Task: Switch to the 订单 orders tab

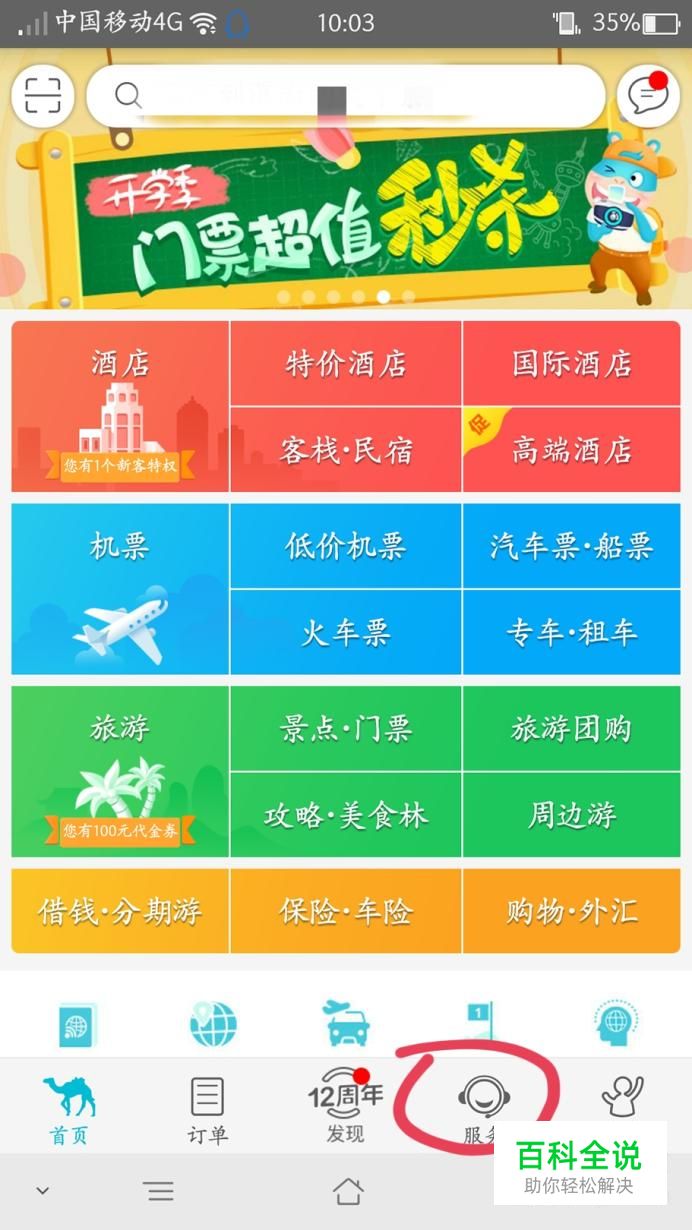Action: (207, 1108)
